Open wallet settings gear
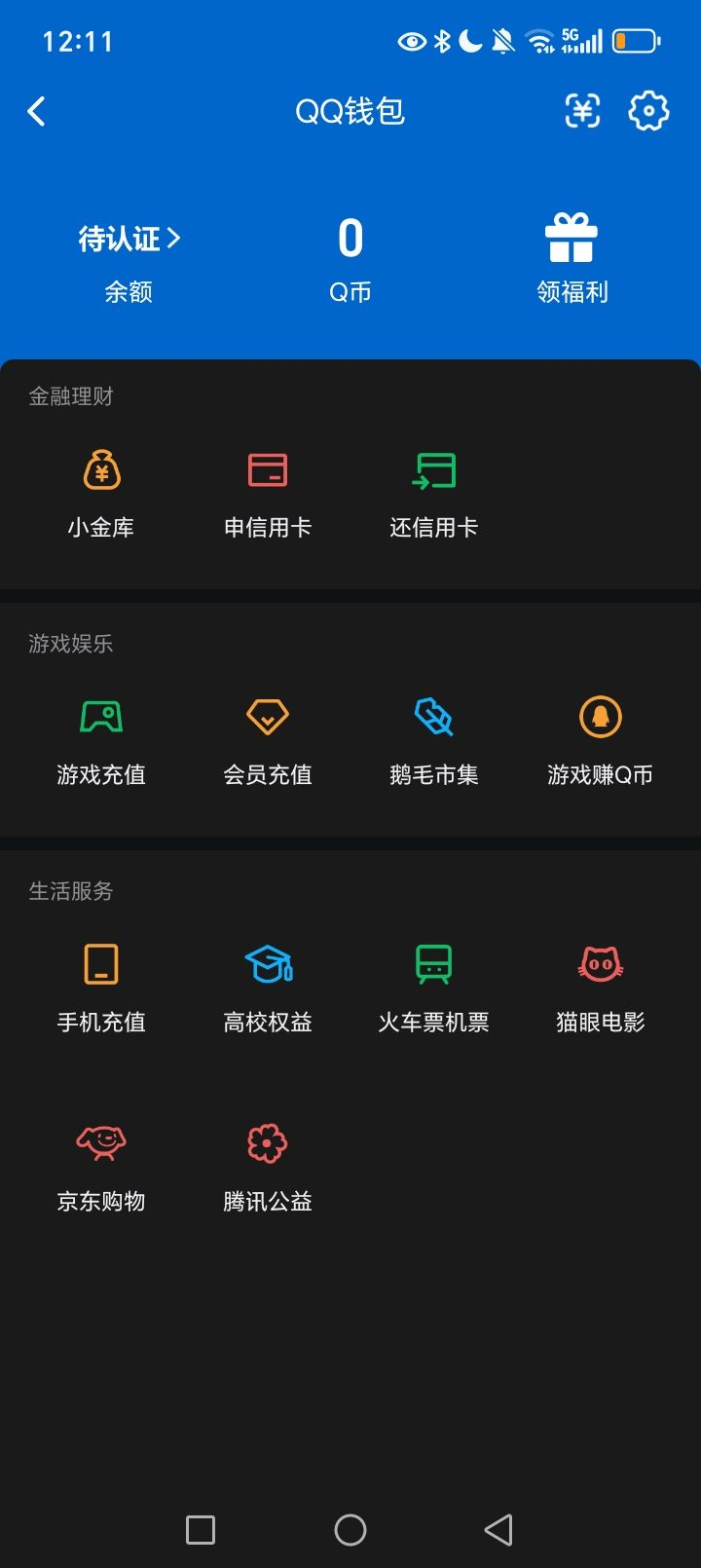This screenshot has height=1568, width=701. tap(648, 112)
